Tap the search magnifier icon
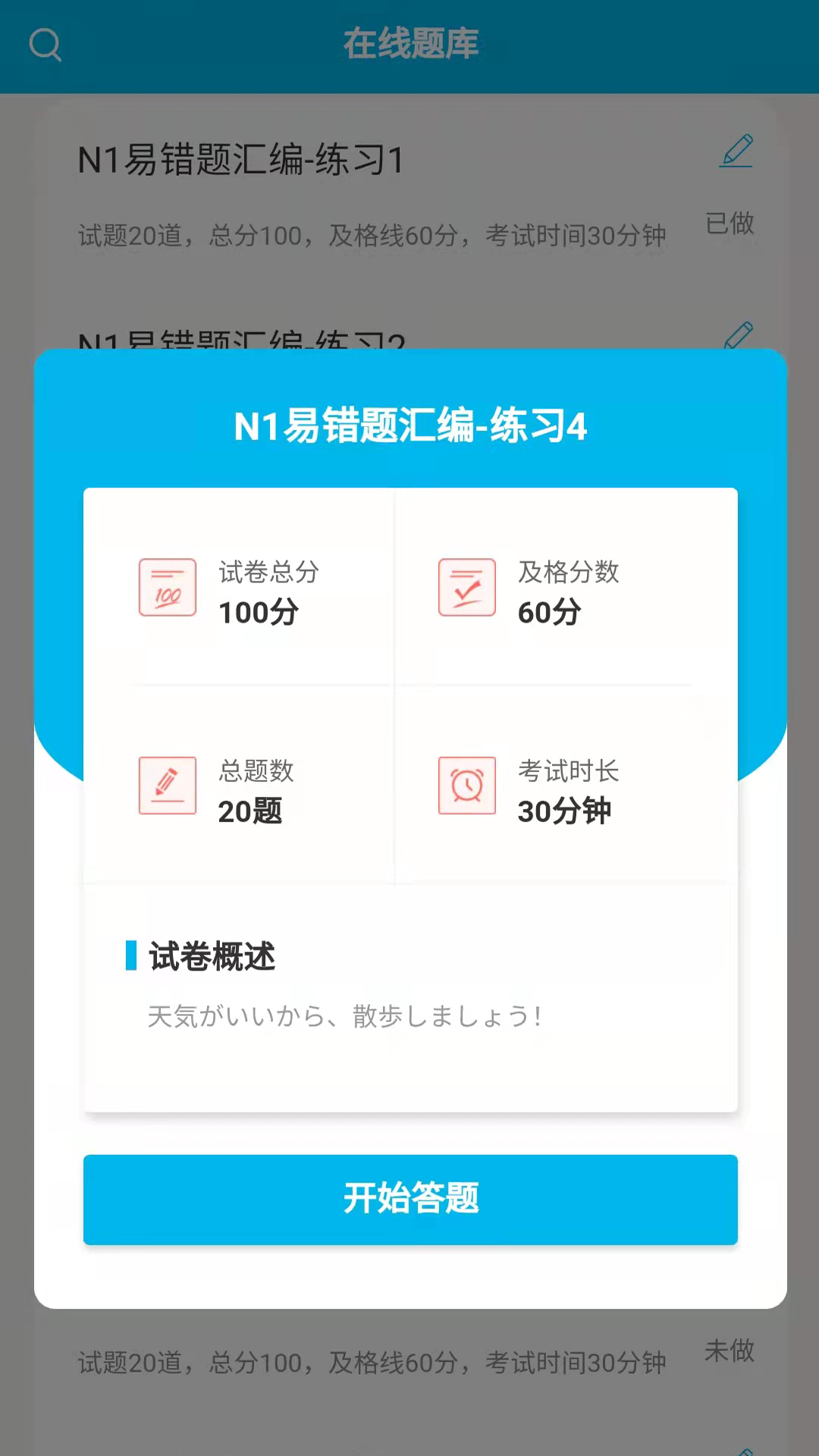The height and width of the screenshot is (1456, 819). tap(47, 44)
